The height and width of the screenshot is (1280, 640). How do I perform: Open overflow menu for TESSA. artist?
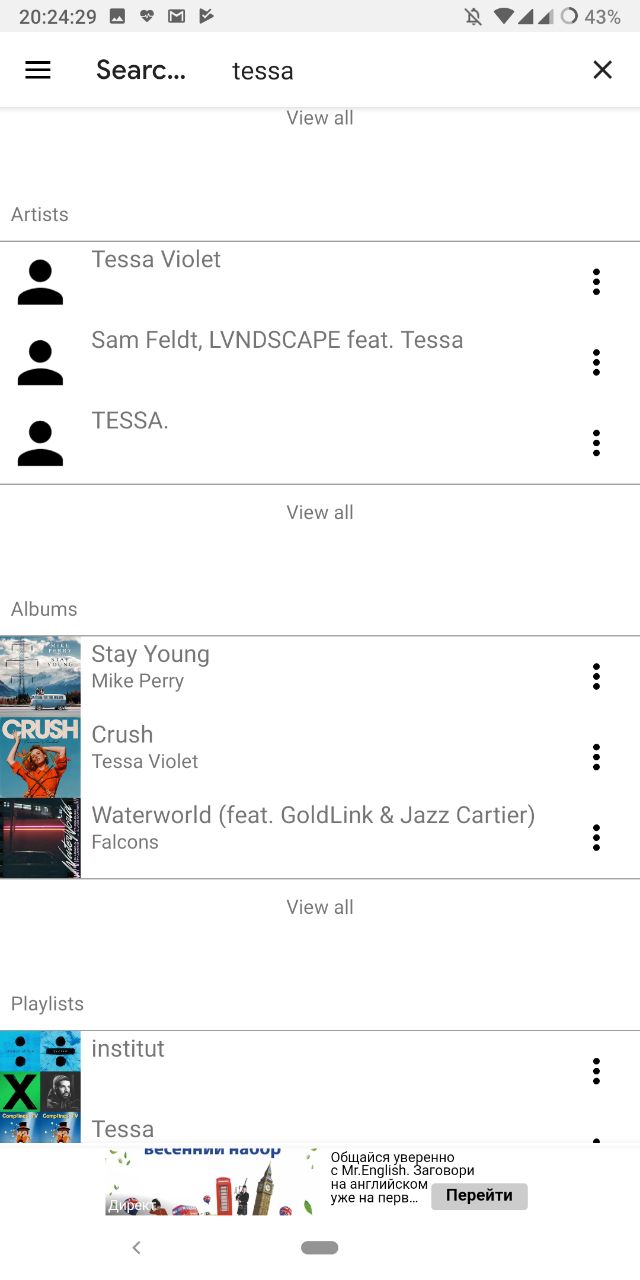tap(596, 443)
